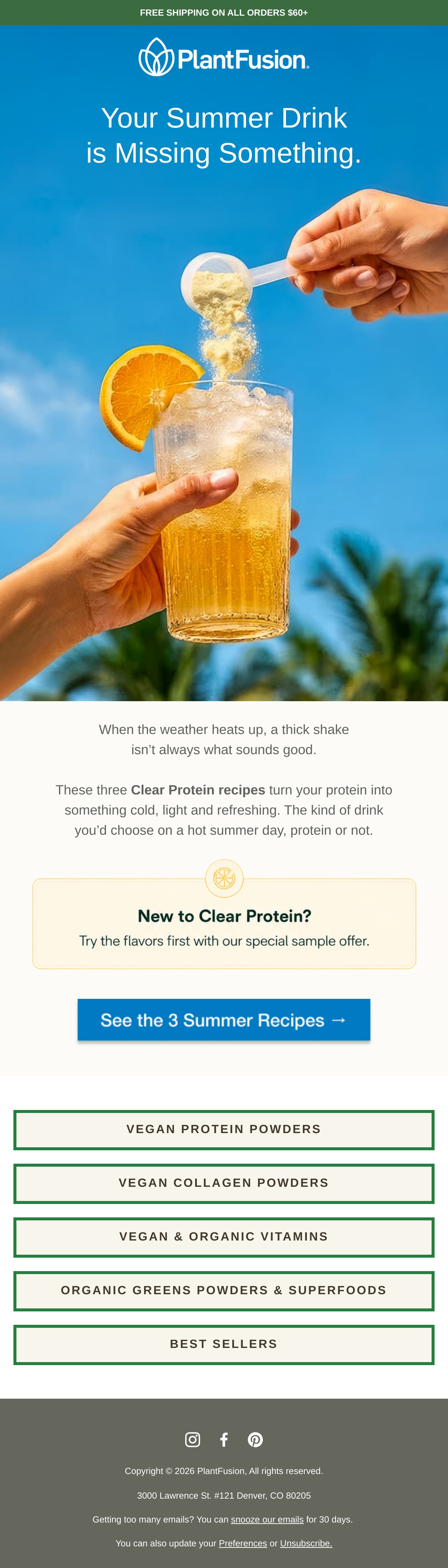Tap See the 3 Summer Recipes button
The image size is (448, 1568).
click(x=224, y=1020)
